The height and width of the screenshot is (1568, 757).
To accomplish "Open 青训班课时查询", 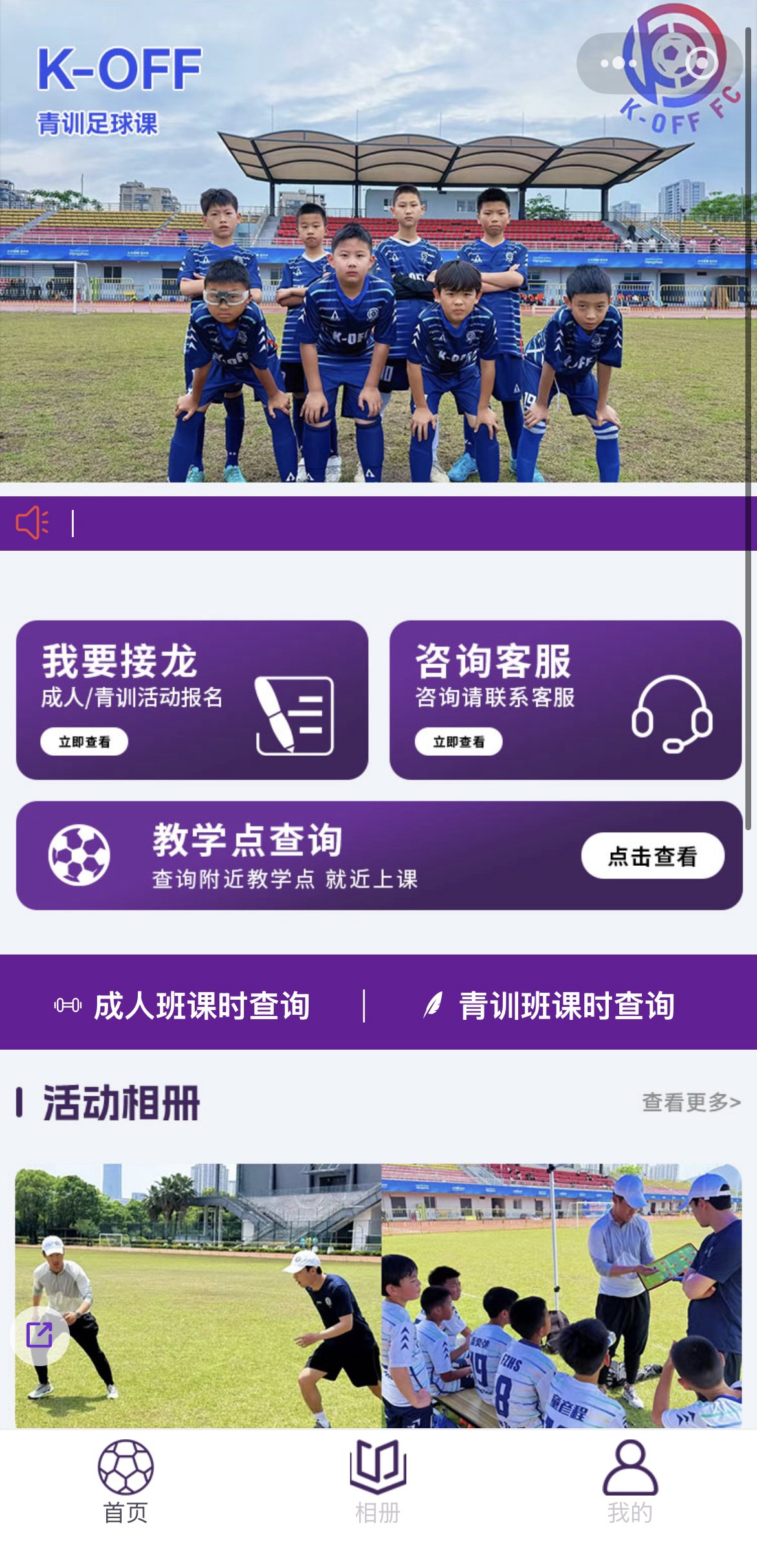I will pos(549,1006).
